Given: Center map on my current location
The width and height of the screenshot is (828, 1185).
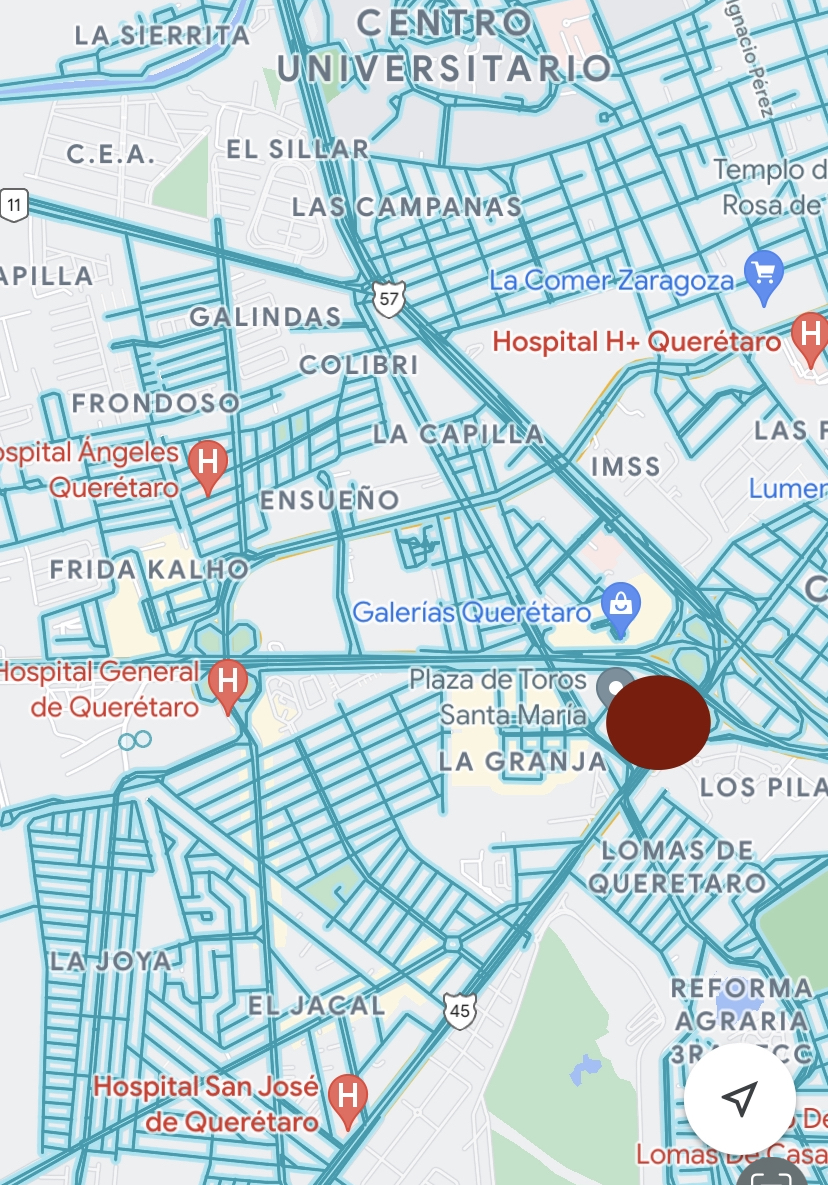Looking at the screenshot, I should 739,1098.
